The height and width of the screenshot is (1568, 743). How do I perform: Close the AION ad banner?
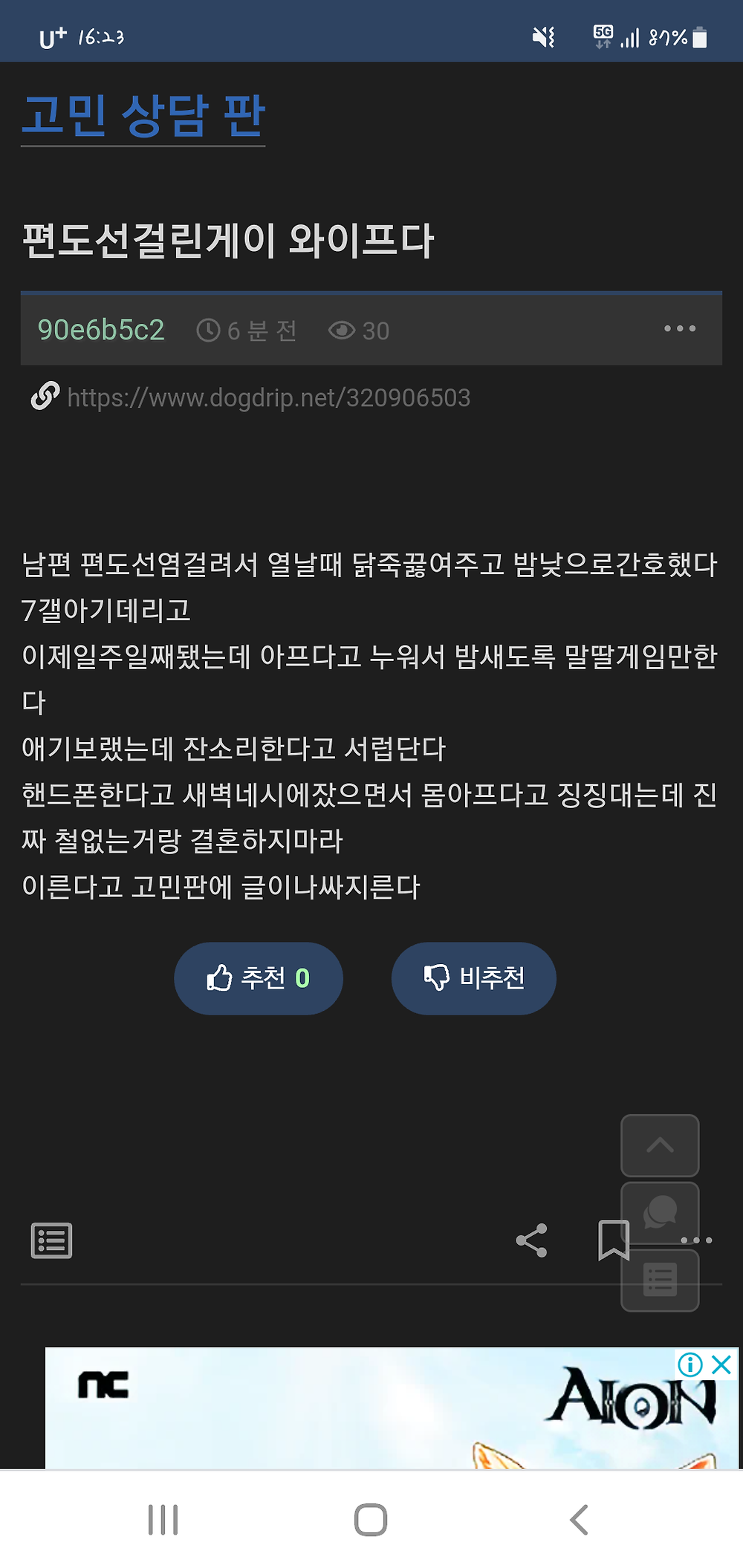(721, 1364)
